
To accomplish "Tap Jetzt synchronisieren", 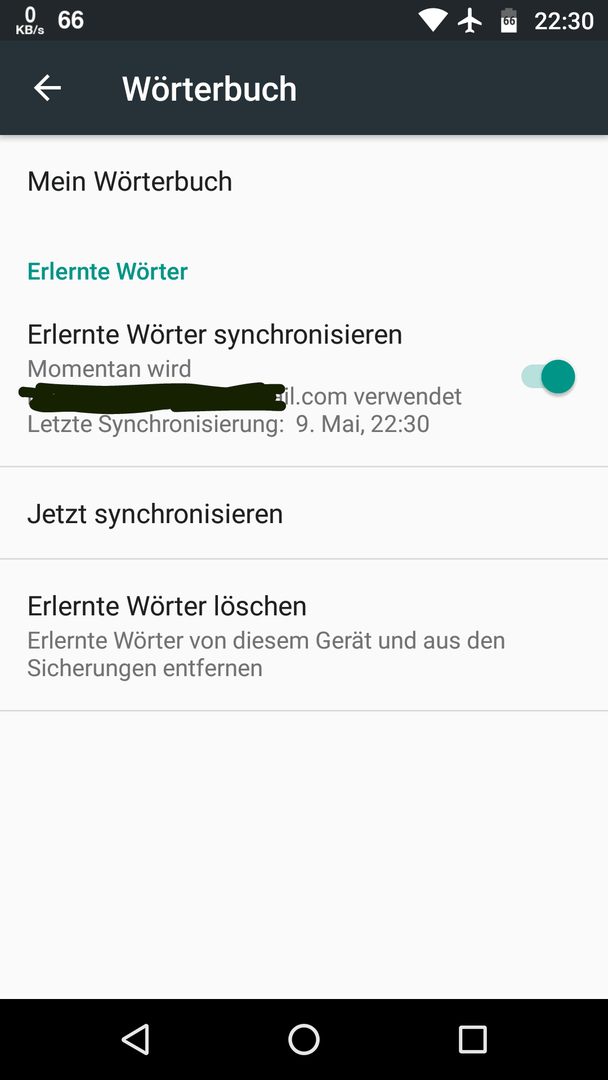I will (304, 514).
